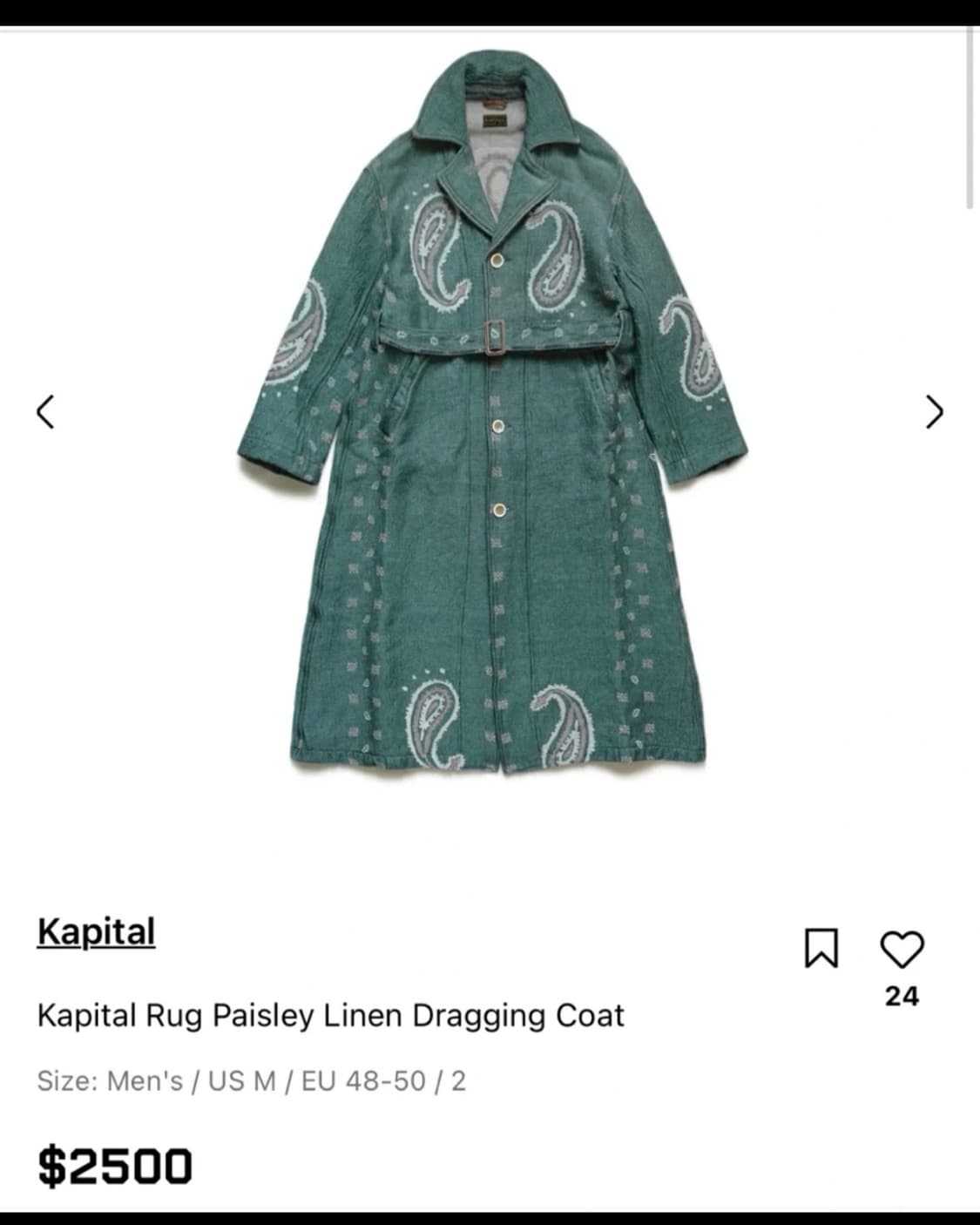Advance to next photo with right chevron
The width and height of the screenshot is (980, 1225).
933,409
